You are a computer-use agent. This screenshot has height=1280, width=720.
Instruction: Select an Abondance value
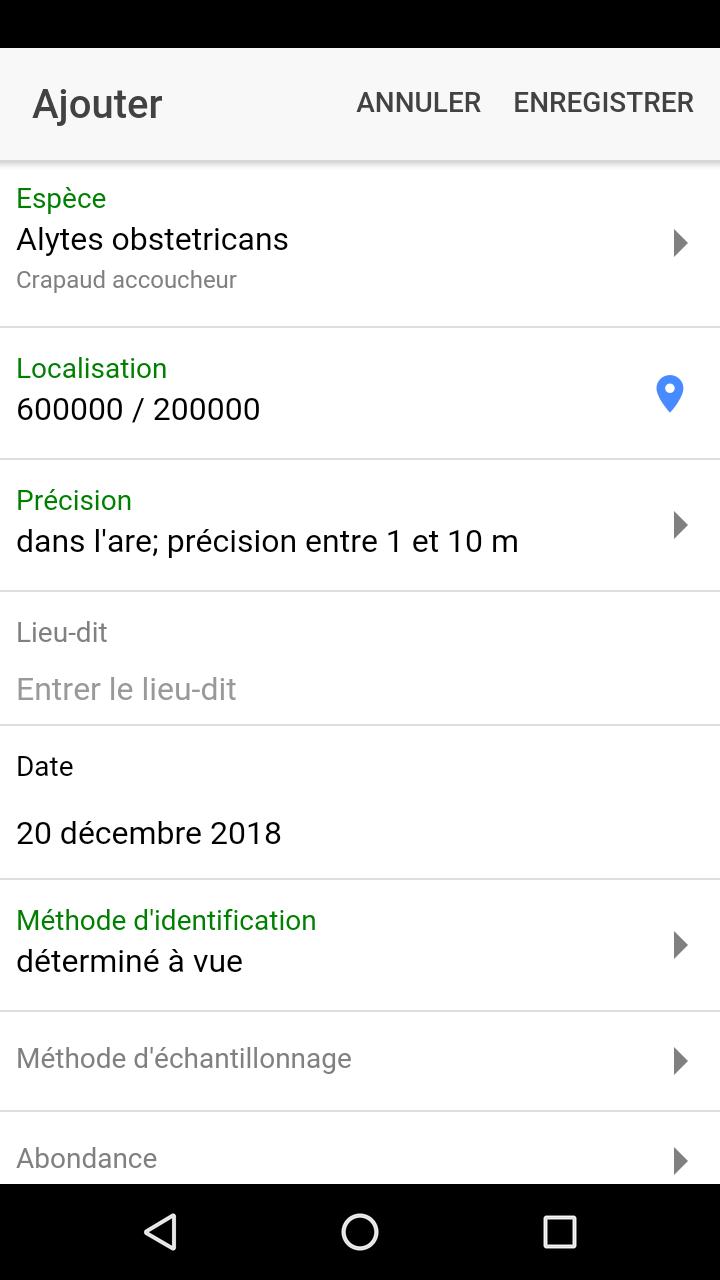coord(360,1159)
